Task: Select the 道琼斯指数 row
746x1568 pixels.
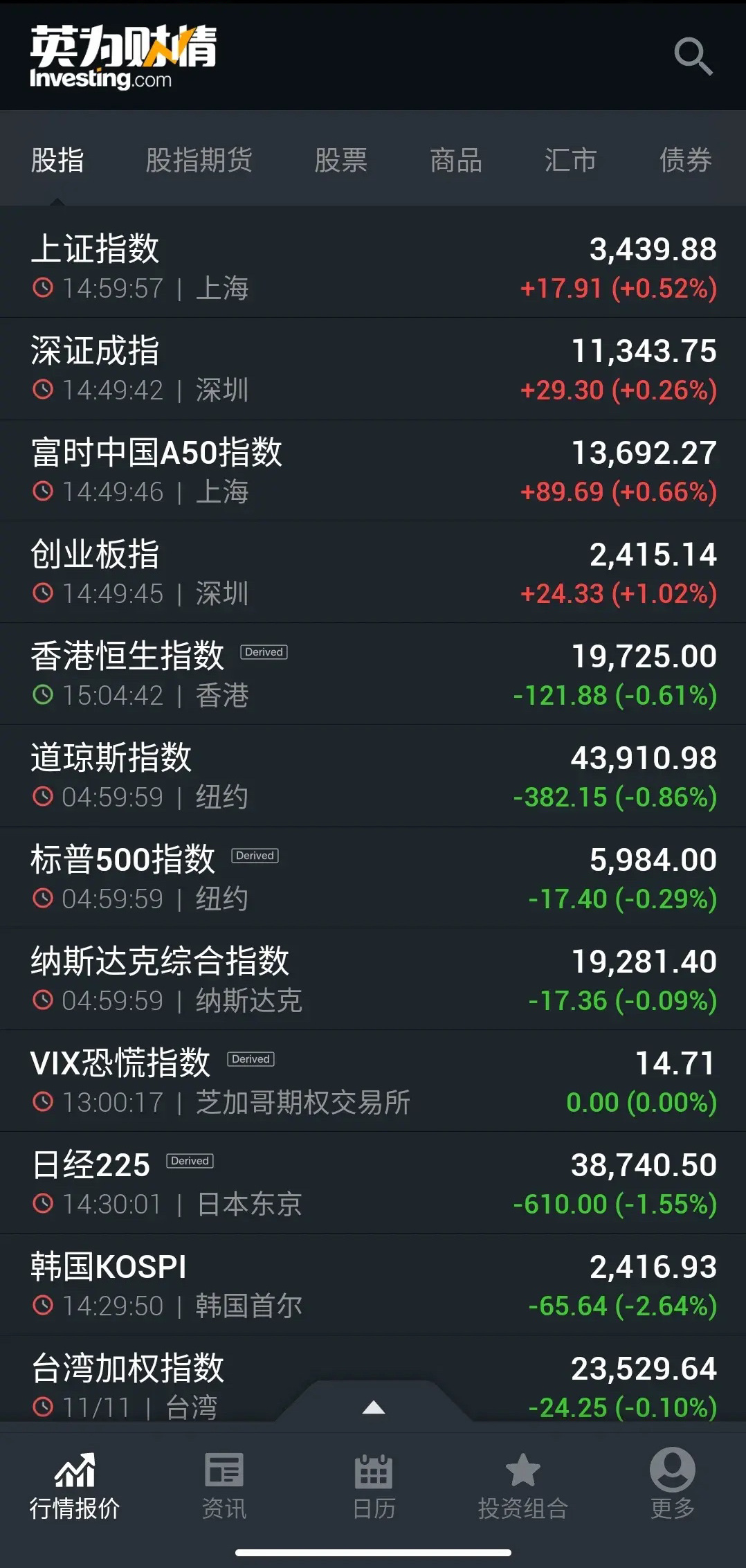Action: click(x=373, y=774)
